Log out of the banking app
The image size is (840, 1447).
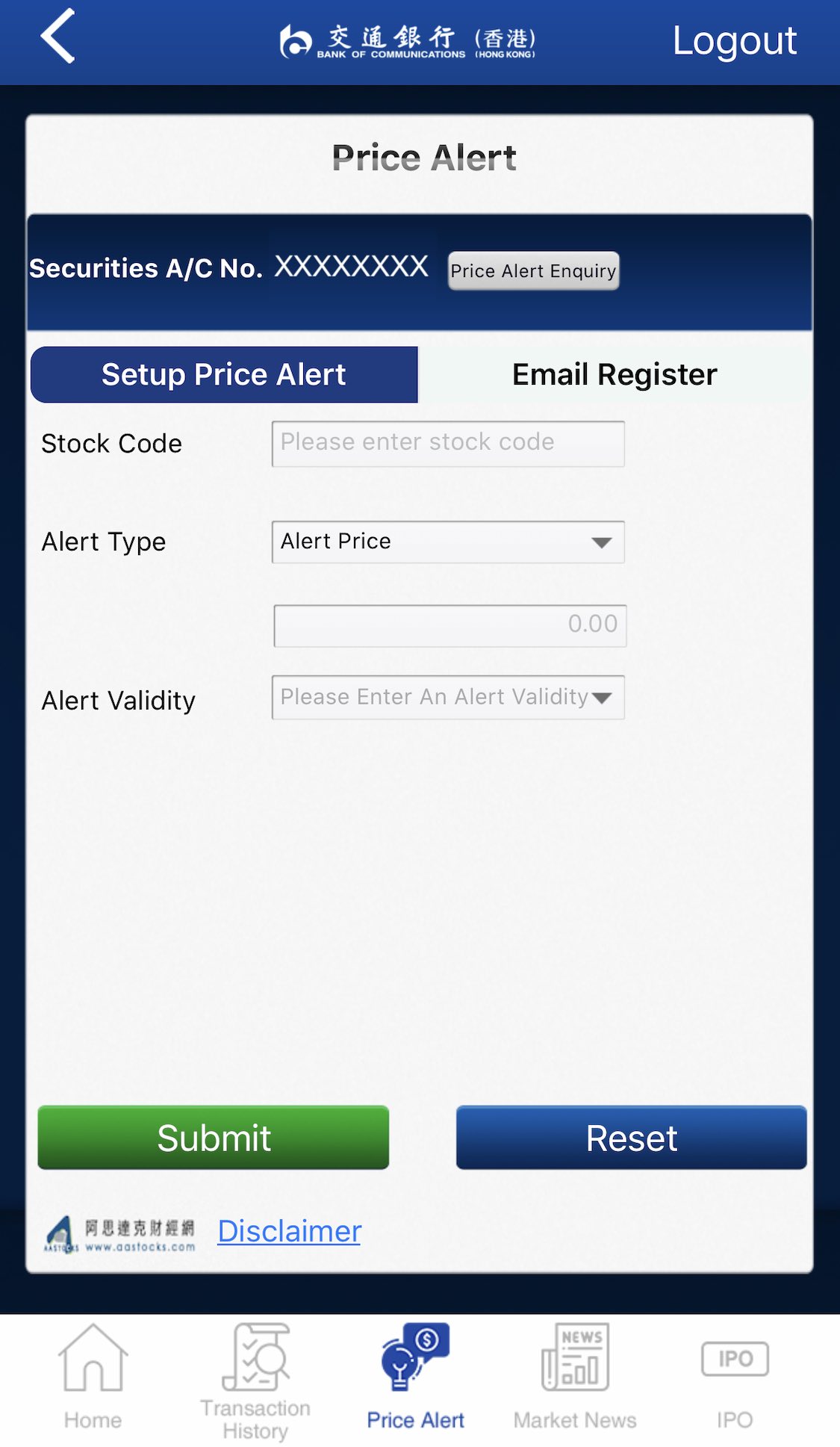click(x=734, y=41)
